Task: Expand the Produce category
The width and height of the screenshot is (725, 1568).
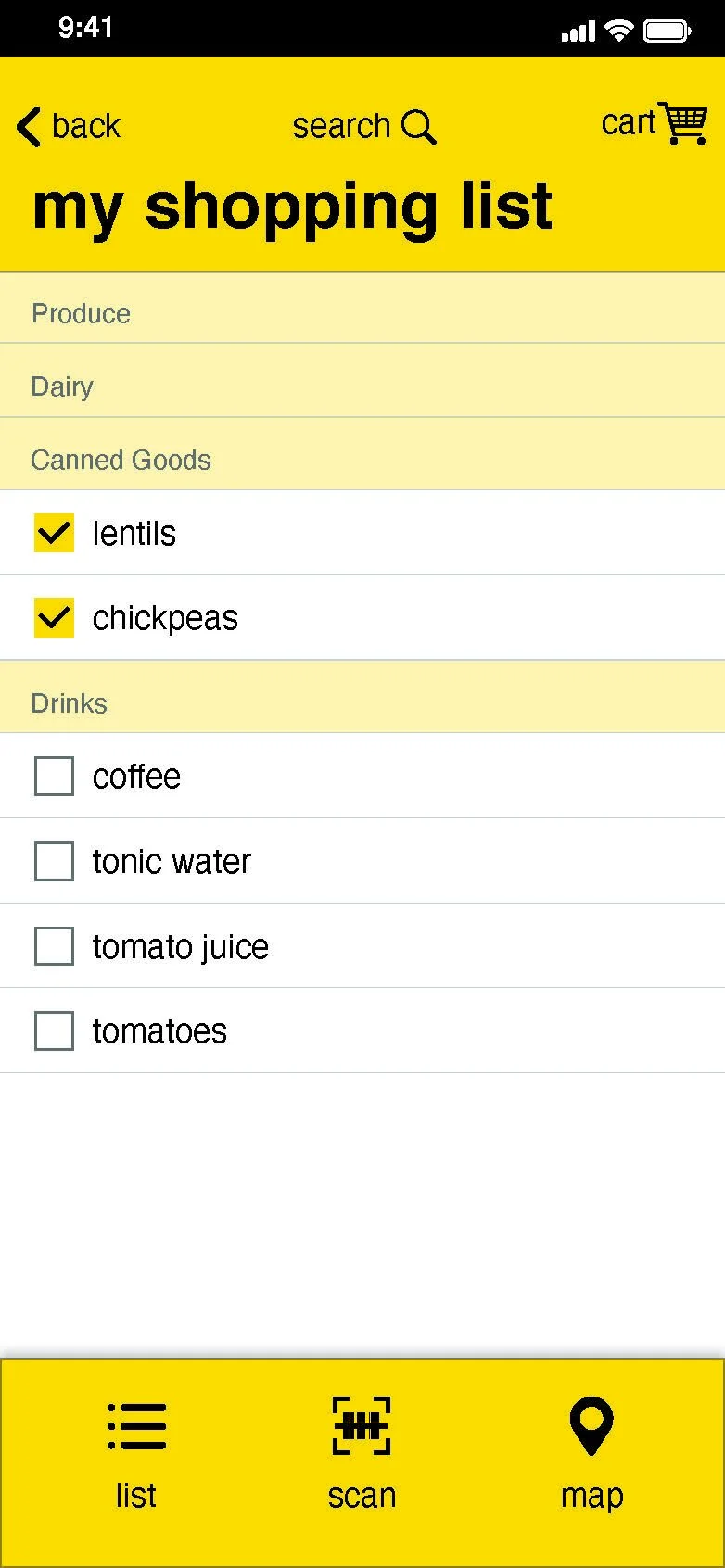Action: click(x=362, y=313)
